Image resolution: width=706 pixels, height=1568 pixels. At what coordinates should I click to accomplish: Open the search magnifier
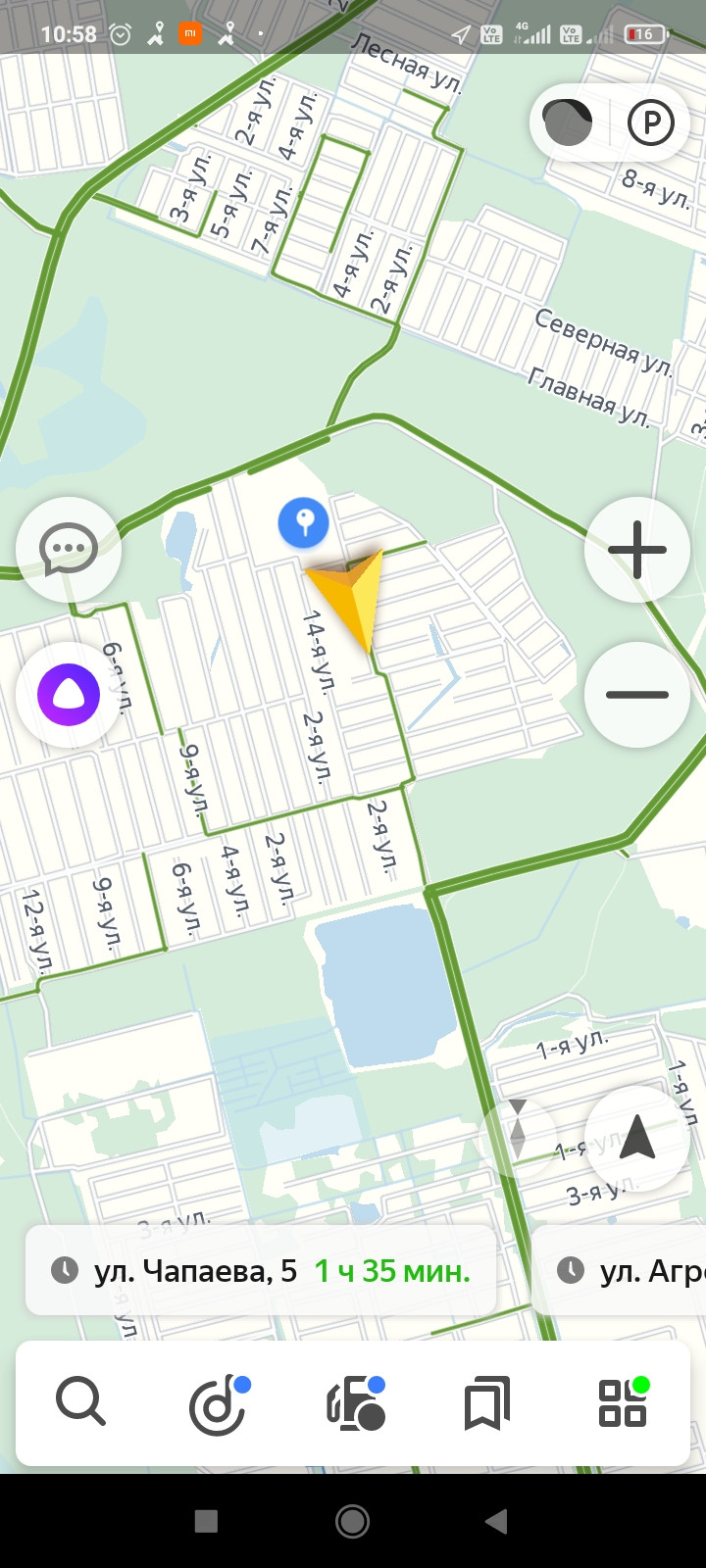tap(80, 1401)
